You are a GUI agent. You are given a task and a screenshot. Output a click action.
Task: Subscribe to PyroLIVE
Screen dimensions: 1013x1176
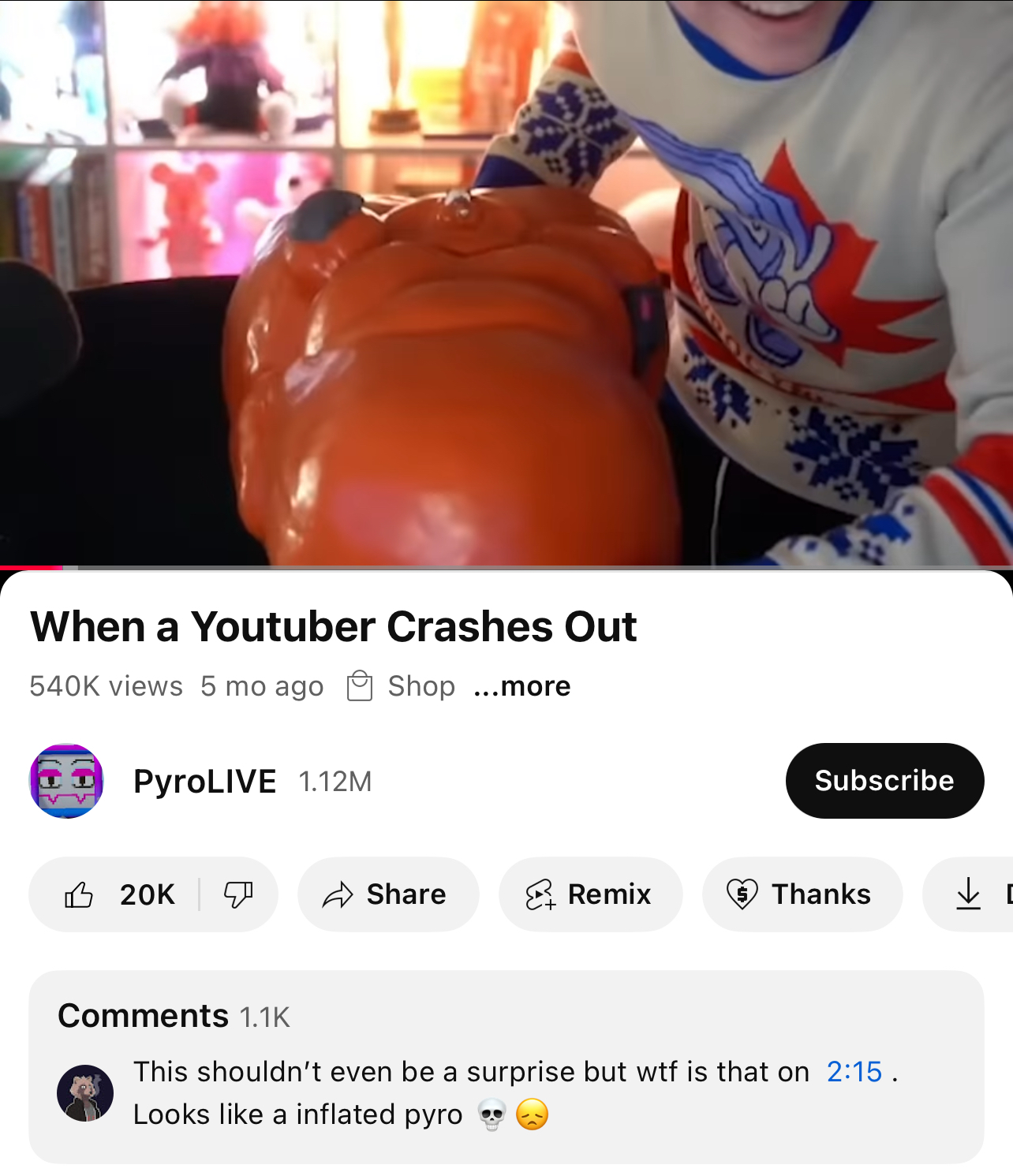pos(884,781)
